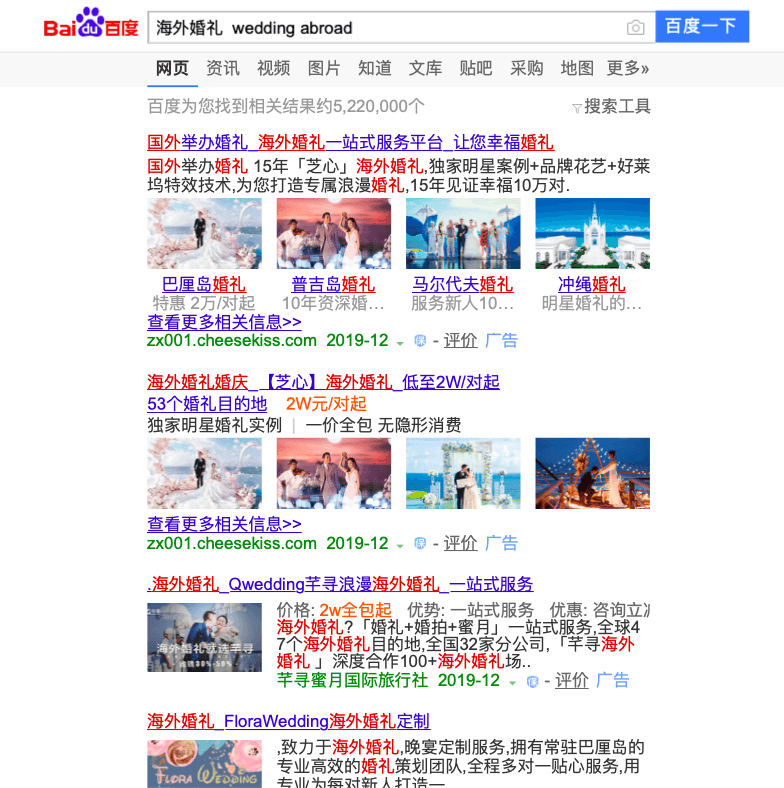Open the 海外婚礼婚庆【芝心】result title
Image resolution: width=784 pixels, height=788 pixels.
click(323, 381)
